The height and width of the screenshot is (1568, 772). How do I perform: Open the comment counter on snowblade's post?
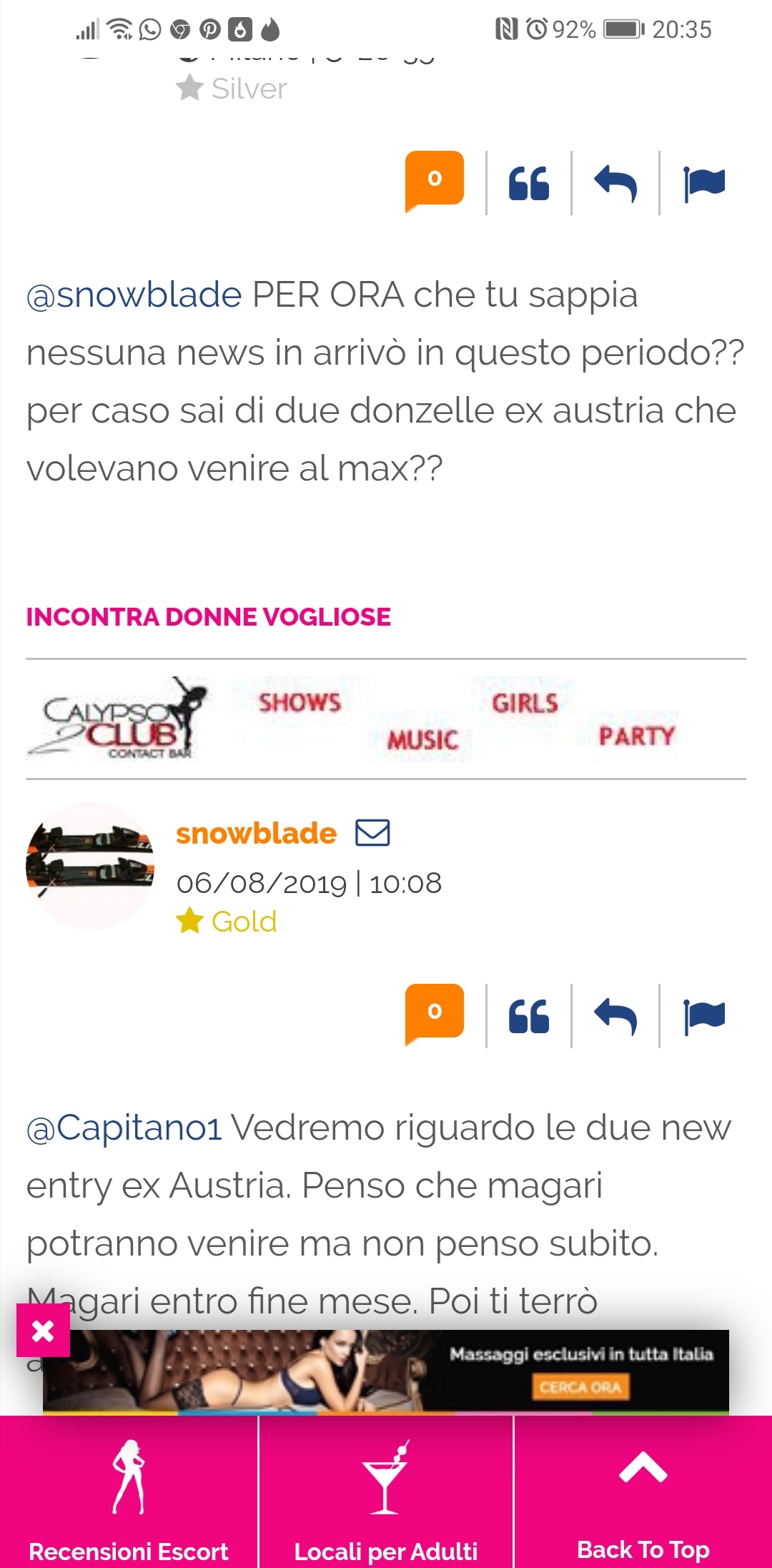434,1011
